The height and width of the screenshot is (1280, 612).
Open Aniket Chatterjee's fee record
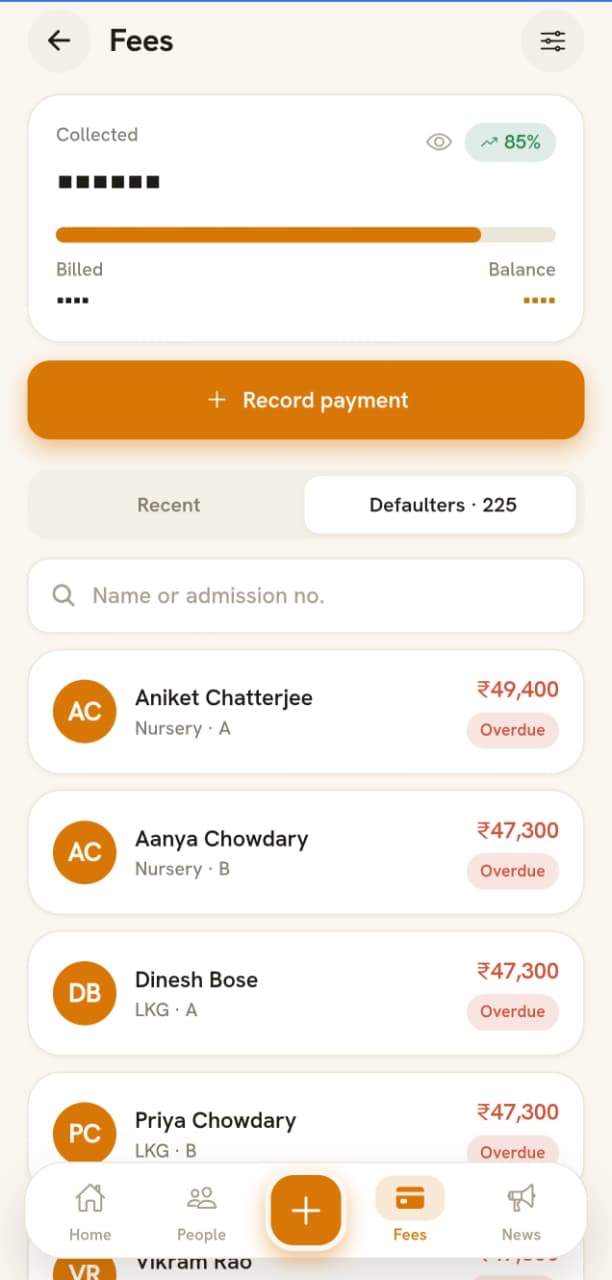[306, 712]
